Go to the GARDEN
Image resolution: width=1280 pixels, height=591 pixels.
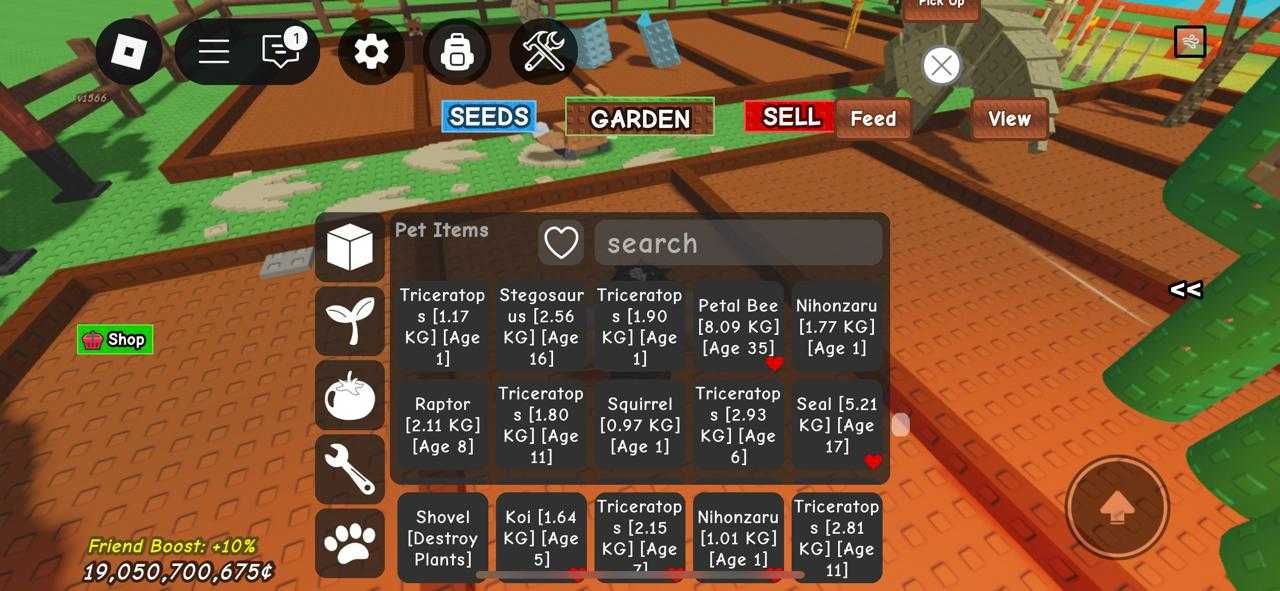(x=640, y=118)
